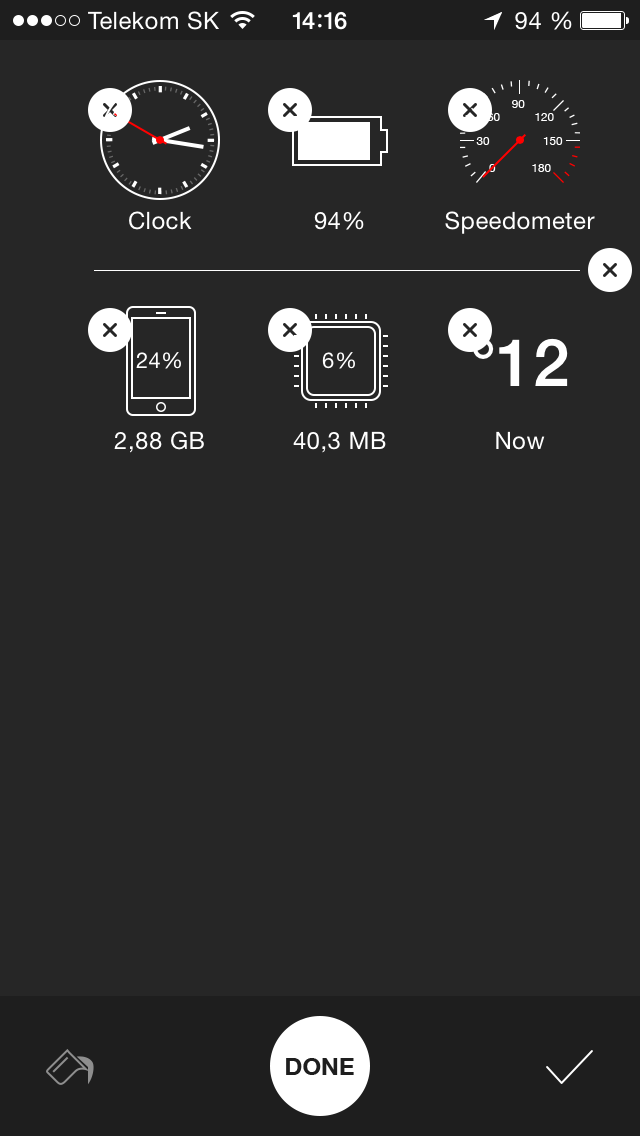This screenshot has height=1136, width=640.
Task: Confirm with the checkmark icon
Action: tap(569, 1067)
